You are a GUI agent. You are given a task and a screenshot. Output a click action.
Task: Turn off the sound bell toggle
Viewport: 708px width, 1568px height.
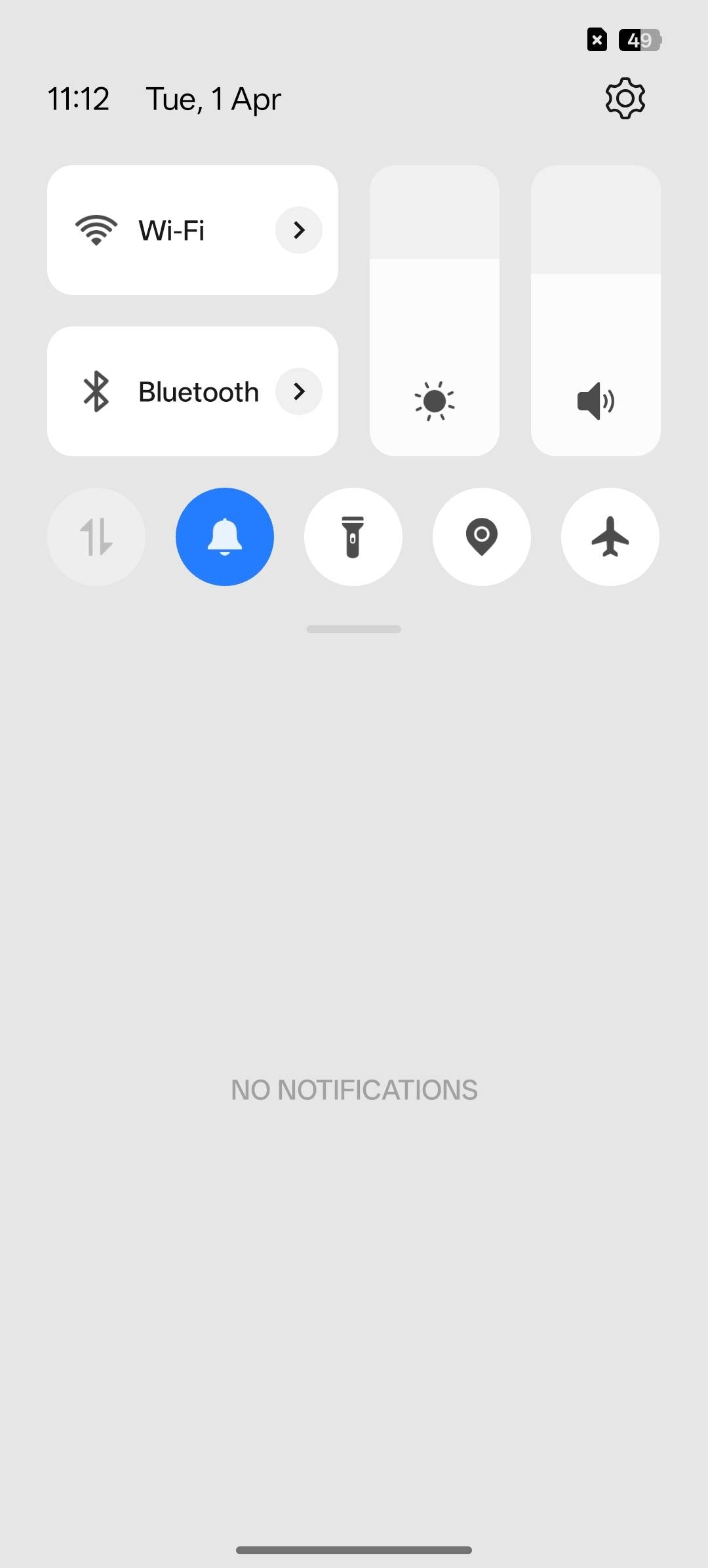(x=225, y=537)
